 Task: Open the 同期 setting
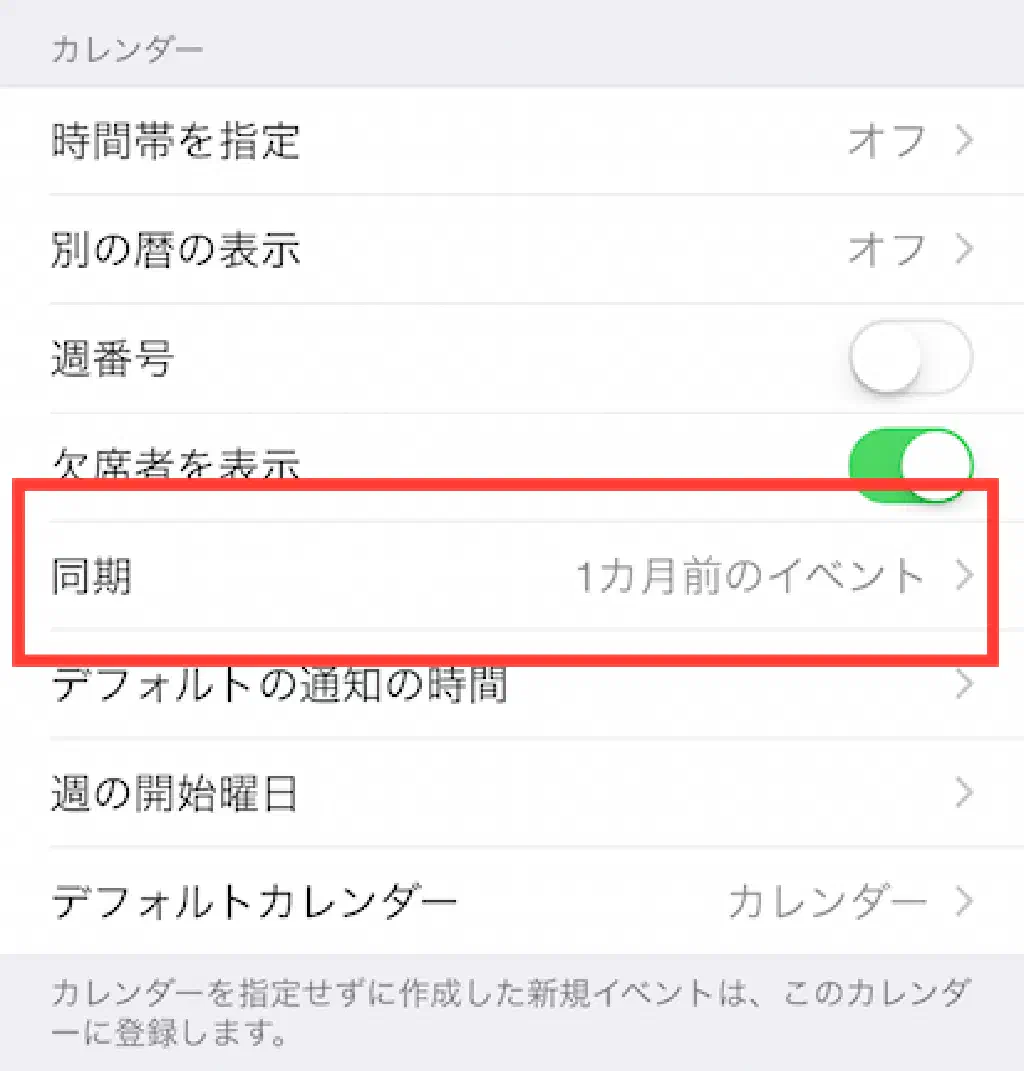pyautogui.click(x=512, y=576)
